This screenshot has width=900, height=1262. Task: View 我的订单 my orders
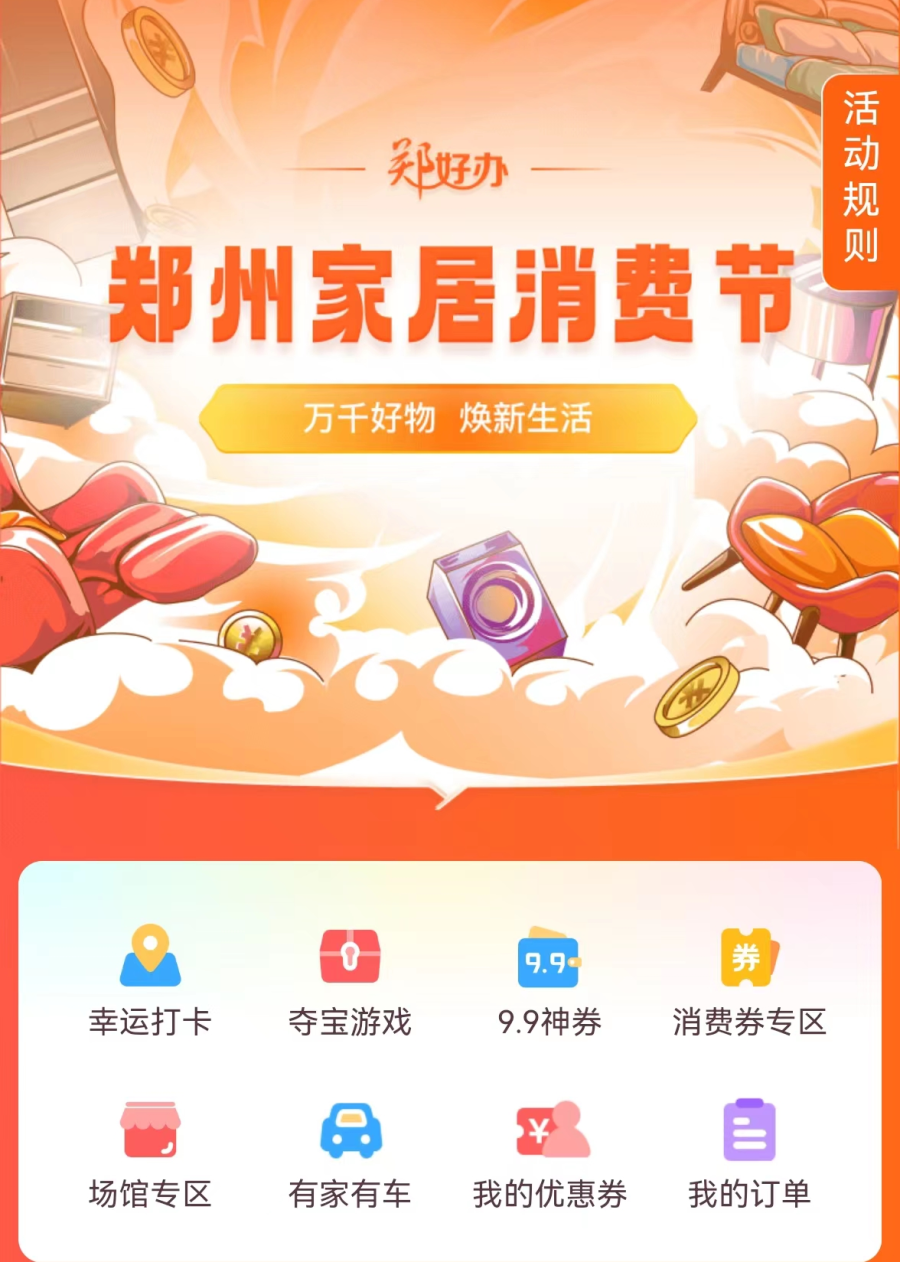750,1152
